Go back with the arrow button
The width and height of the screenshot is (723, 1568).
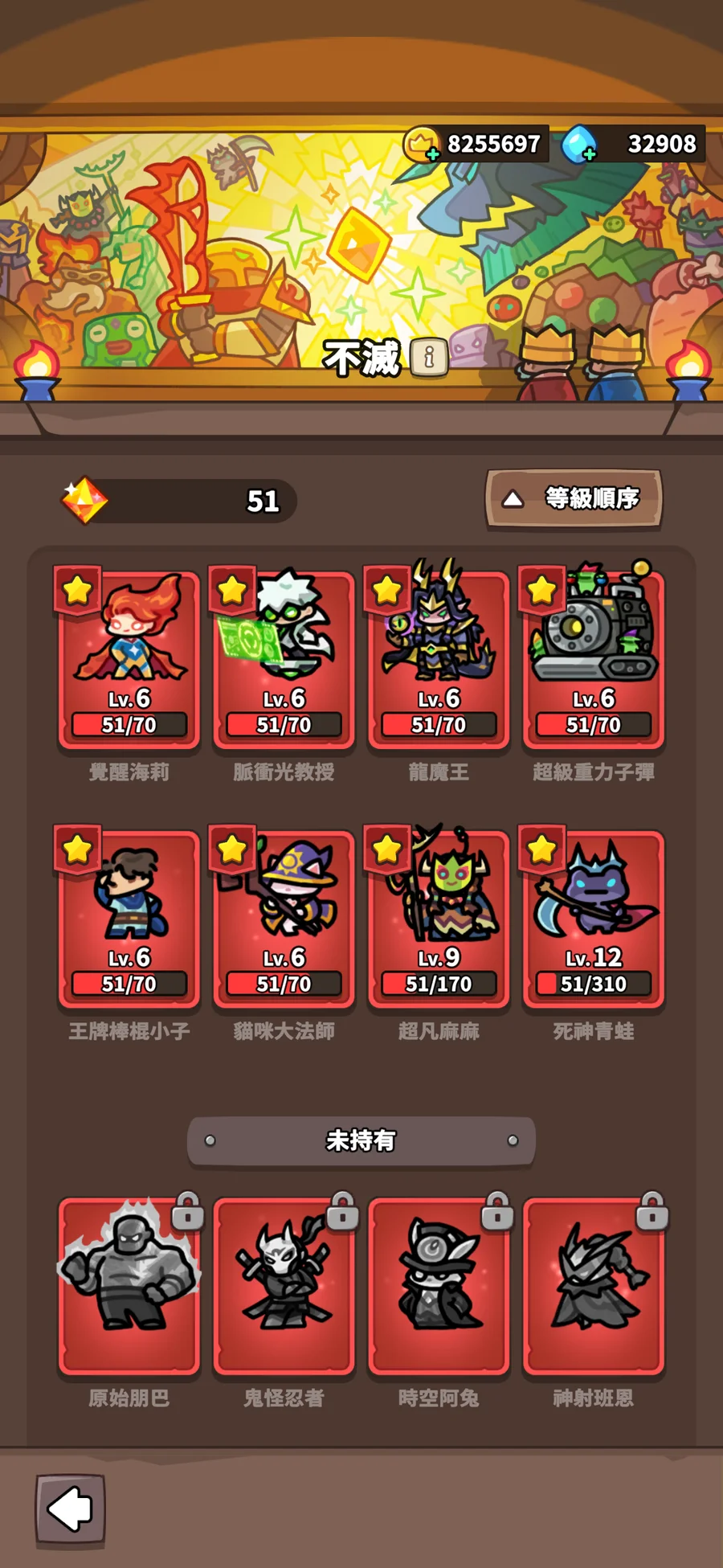point(71,1509)
